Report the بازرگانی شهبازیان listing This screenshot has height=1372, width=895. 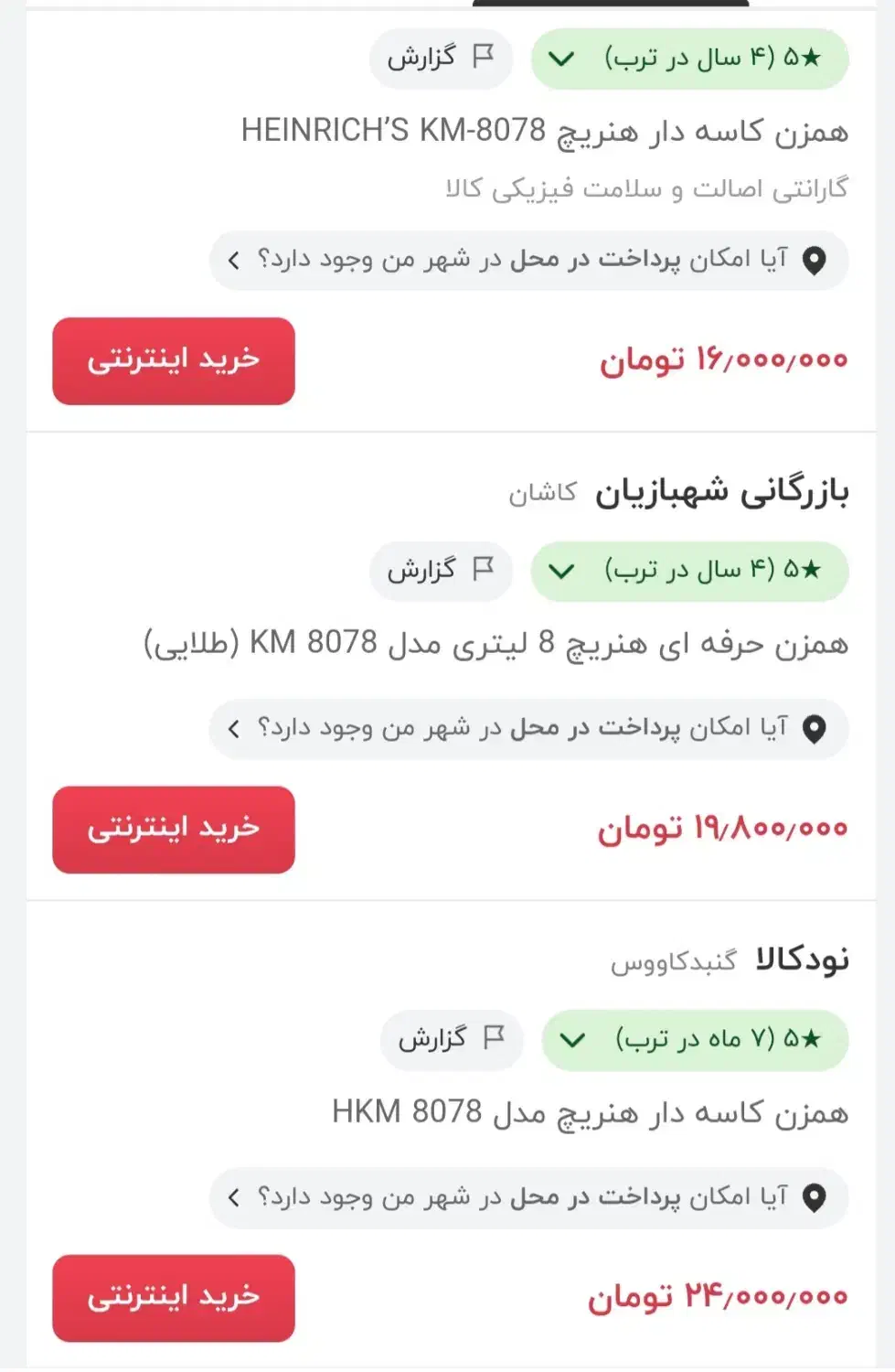[441, 571]
